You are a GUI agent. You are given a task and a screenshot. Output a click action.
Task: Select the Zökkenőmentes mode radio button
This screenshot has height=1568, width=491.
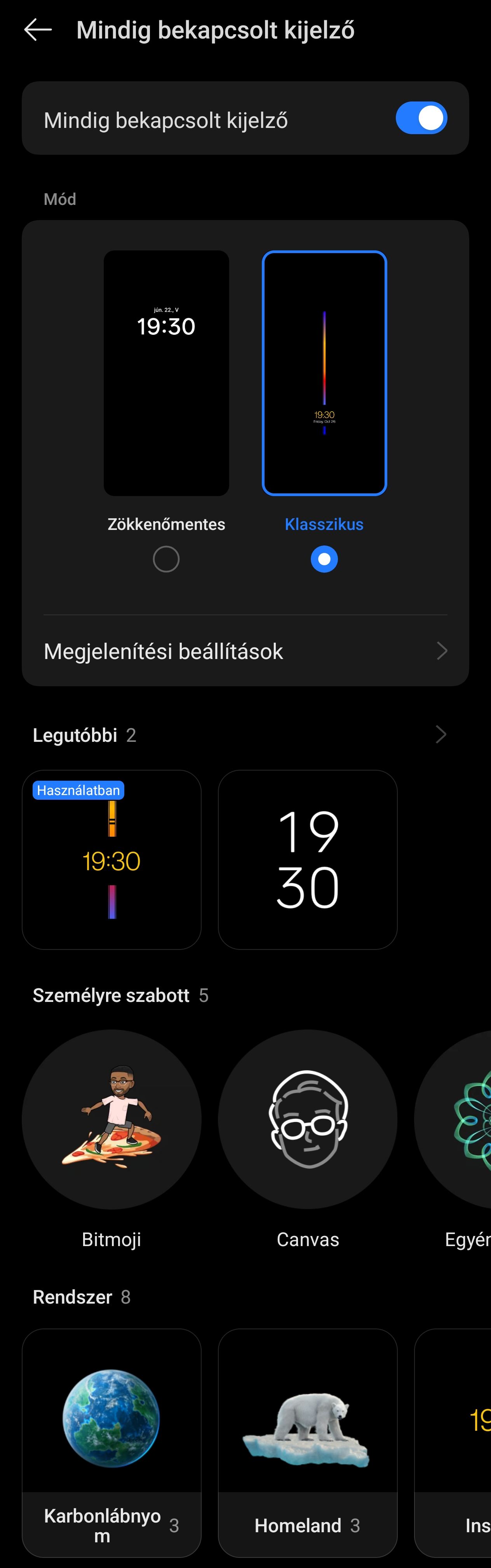166,559
